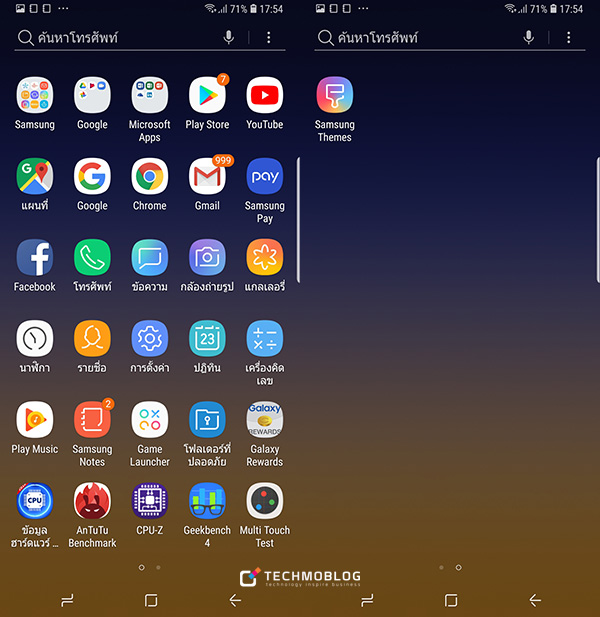
Task: Open Samsung Themes
Action: [x=335, y=96]
